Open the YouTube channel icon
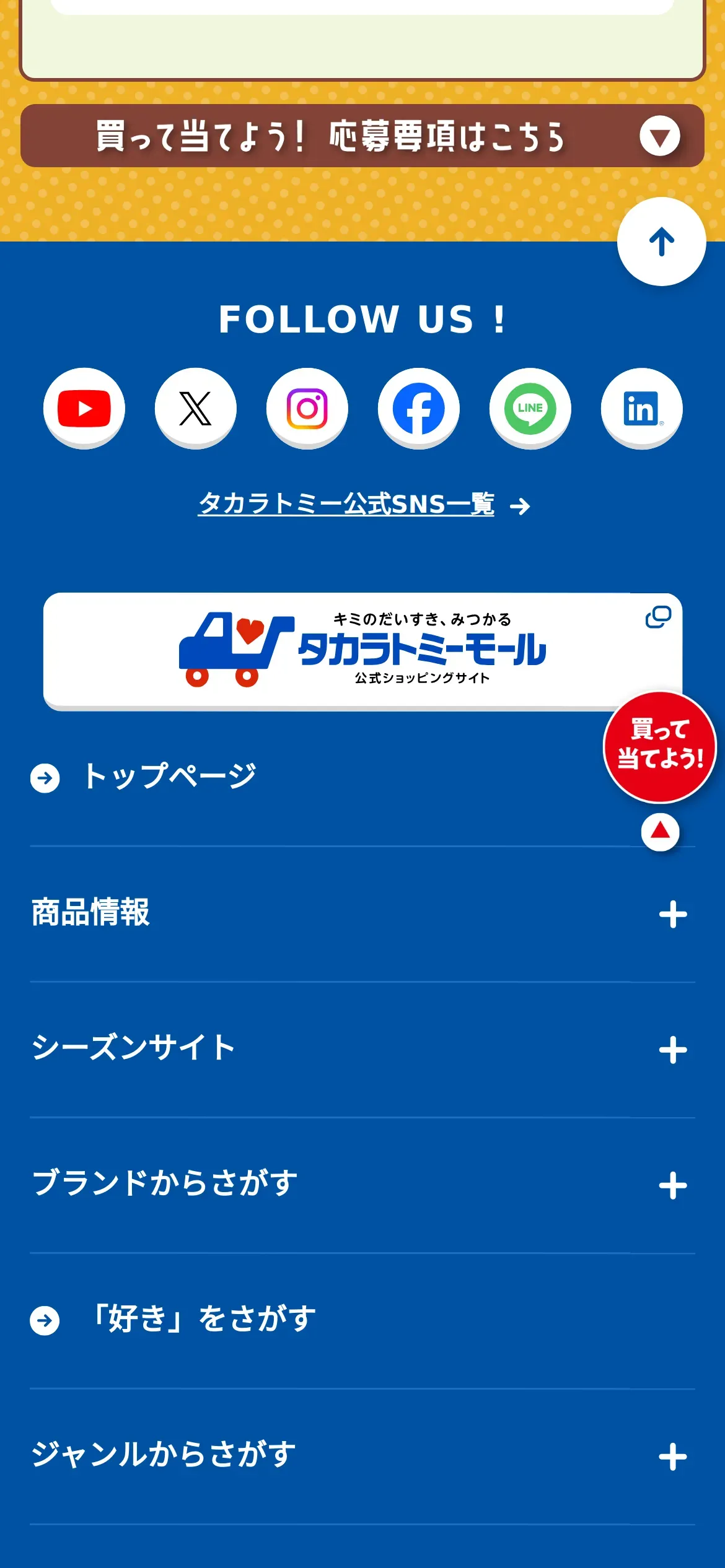 84,408
